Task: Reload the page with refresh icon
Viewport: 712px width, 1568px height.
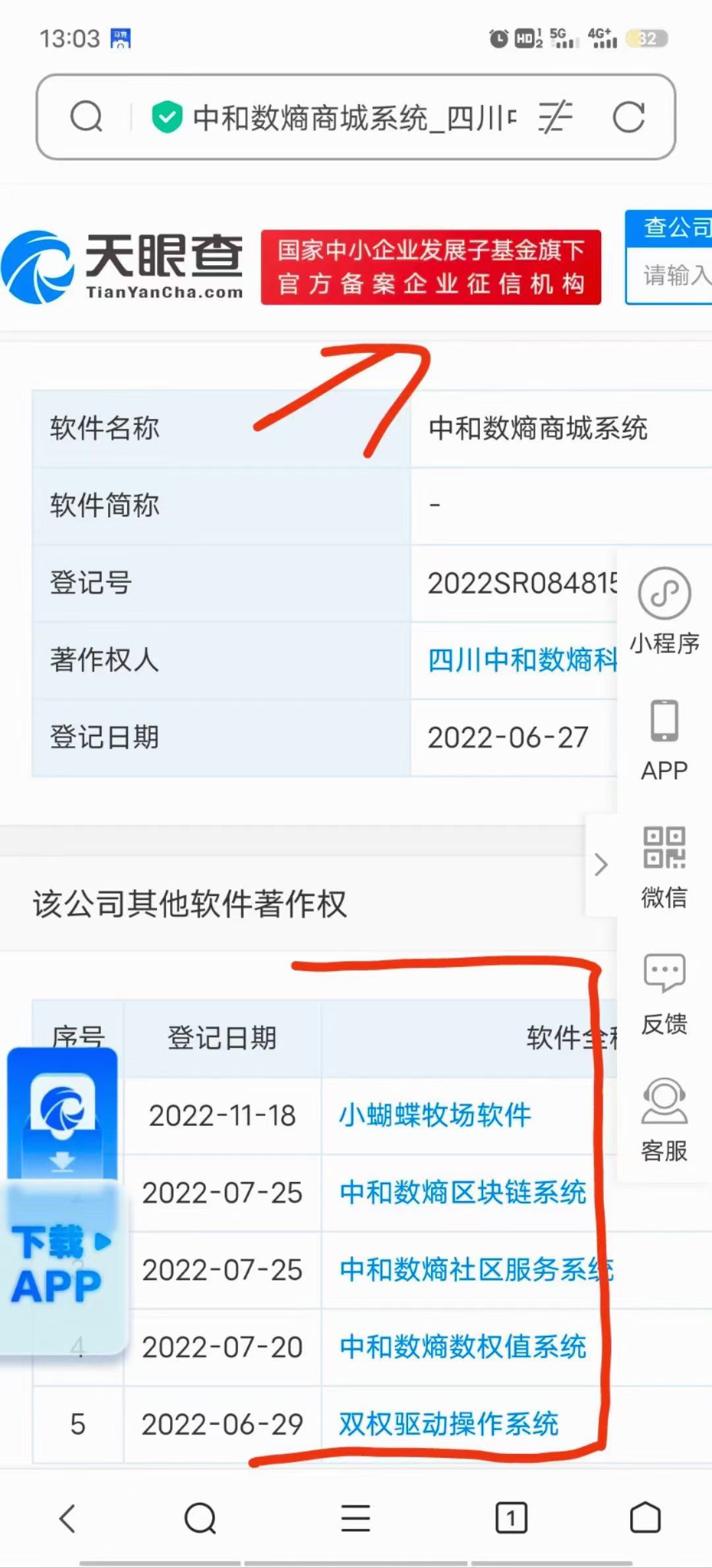Action: pos(628,117)
